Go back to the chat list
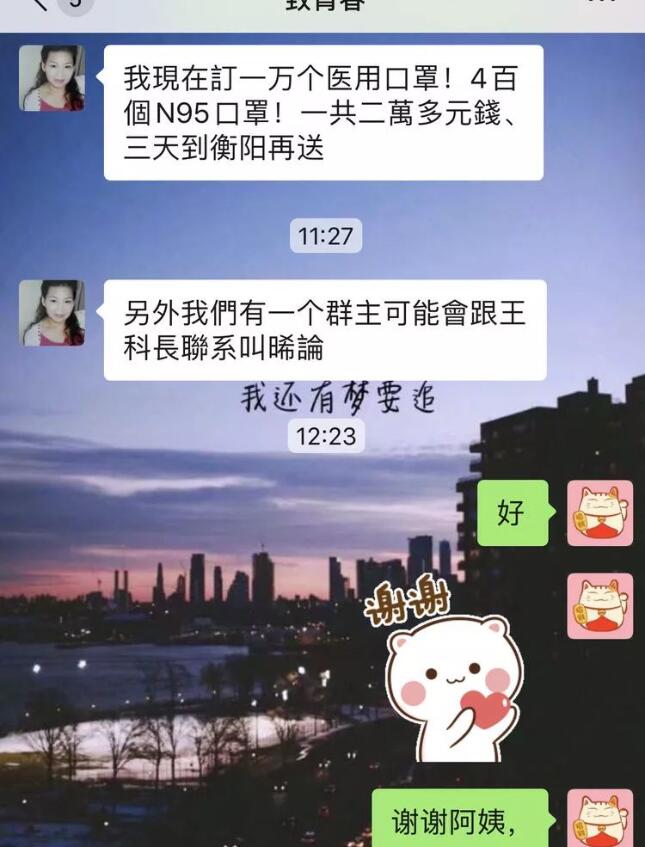The image size is (645, 847). [x=40, y=5]
